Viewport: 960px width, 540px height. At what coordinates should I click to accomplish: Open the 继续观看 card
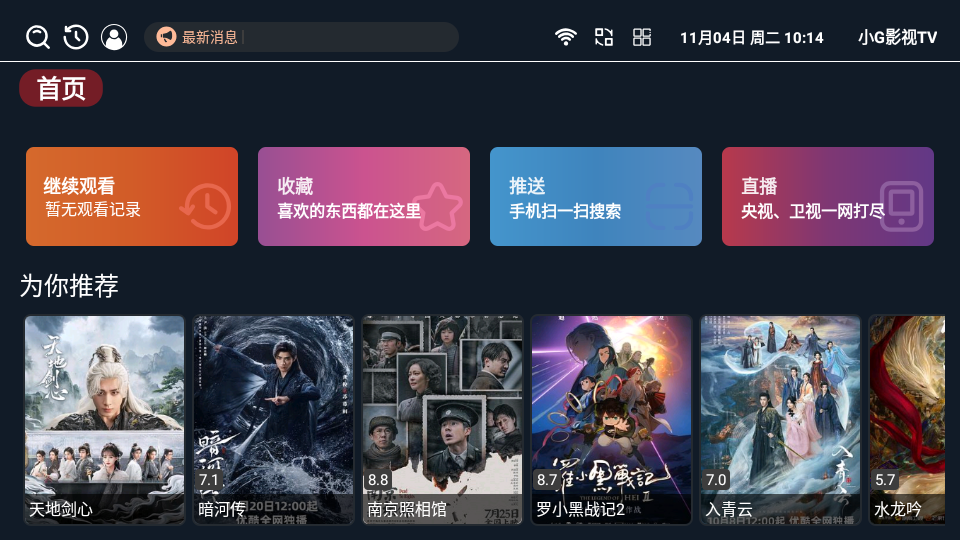tap(132, 196)
